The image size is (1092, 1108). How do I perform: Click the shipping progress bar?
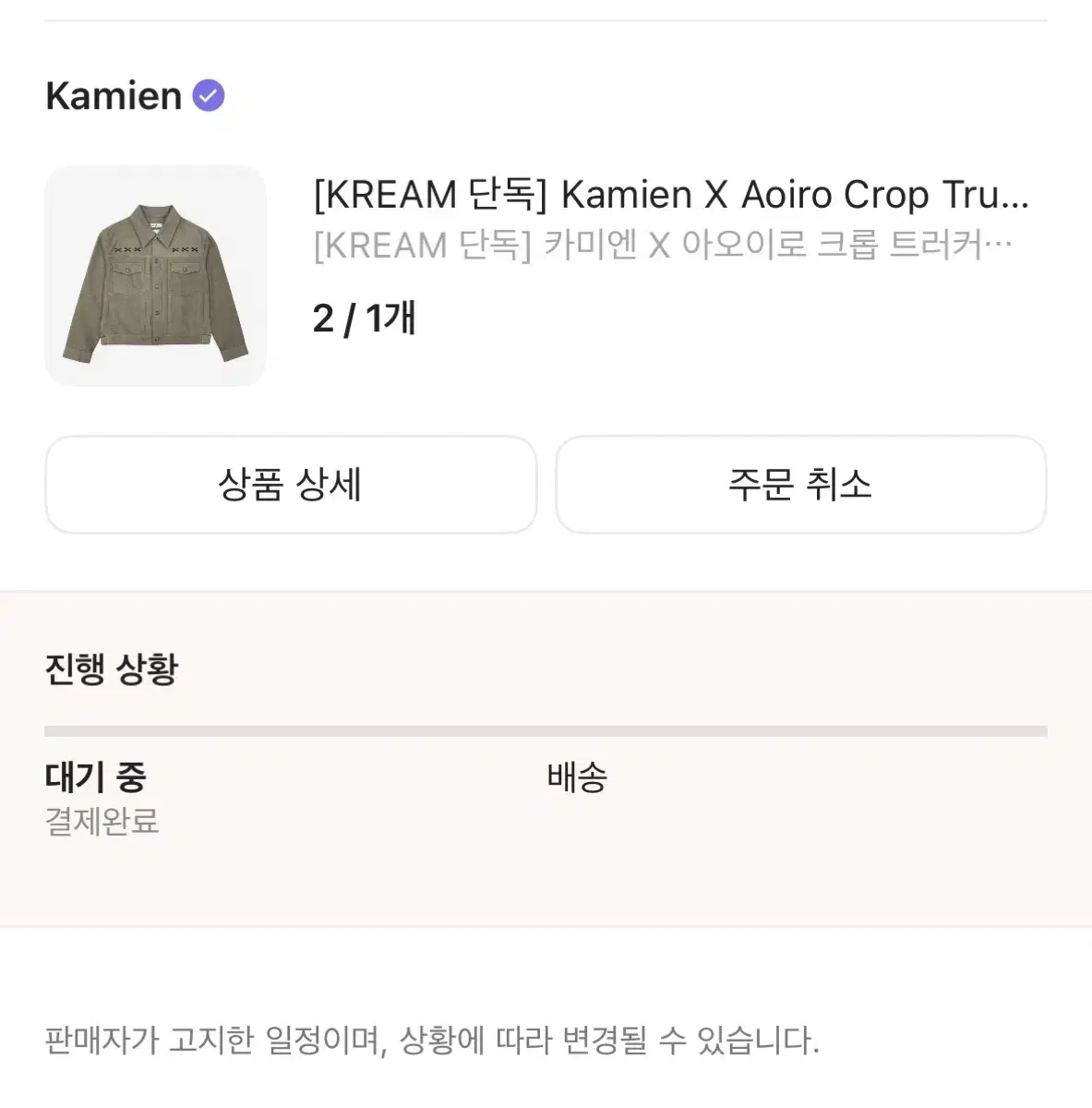coord(546,729)
